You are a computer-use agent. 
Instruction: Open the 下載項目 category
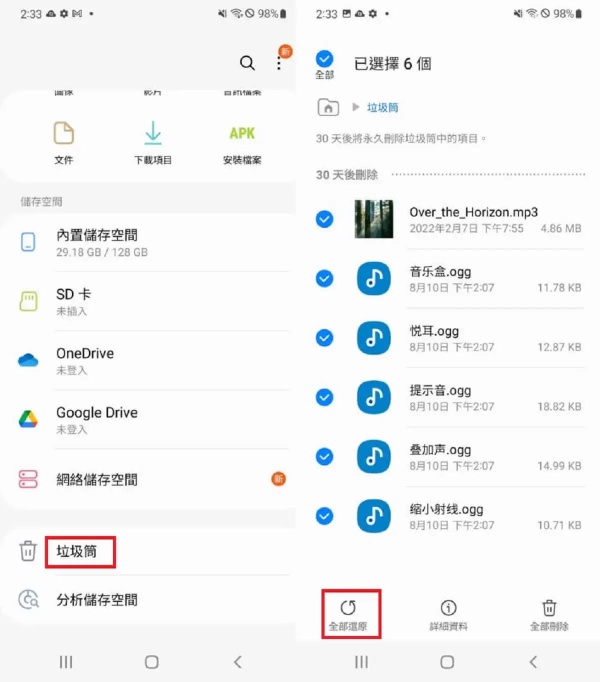[x=152, y=142]
